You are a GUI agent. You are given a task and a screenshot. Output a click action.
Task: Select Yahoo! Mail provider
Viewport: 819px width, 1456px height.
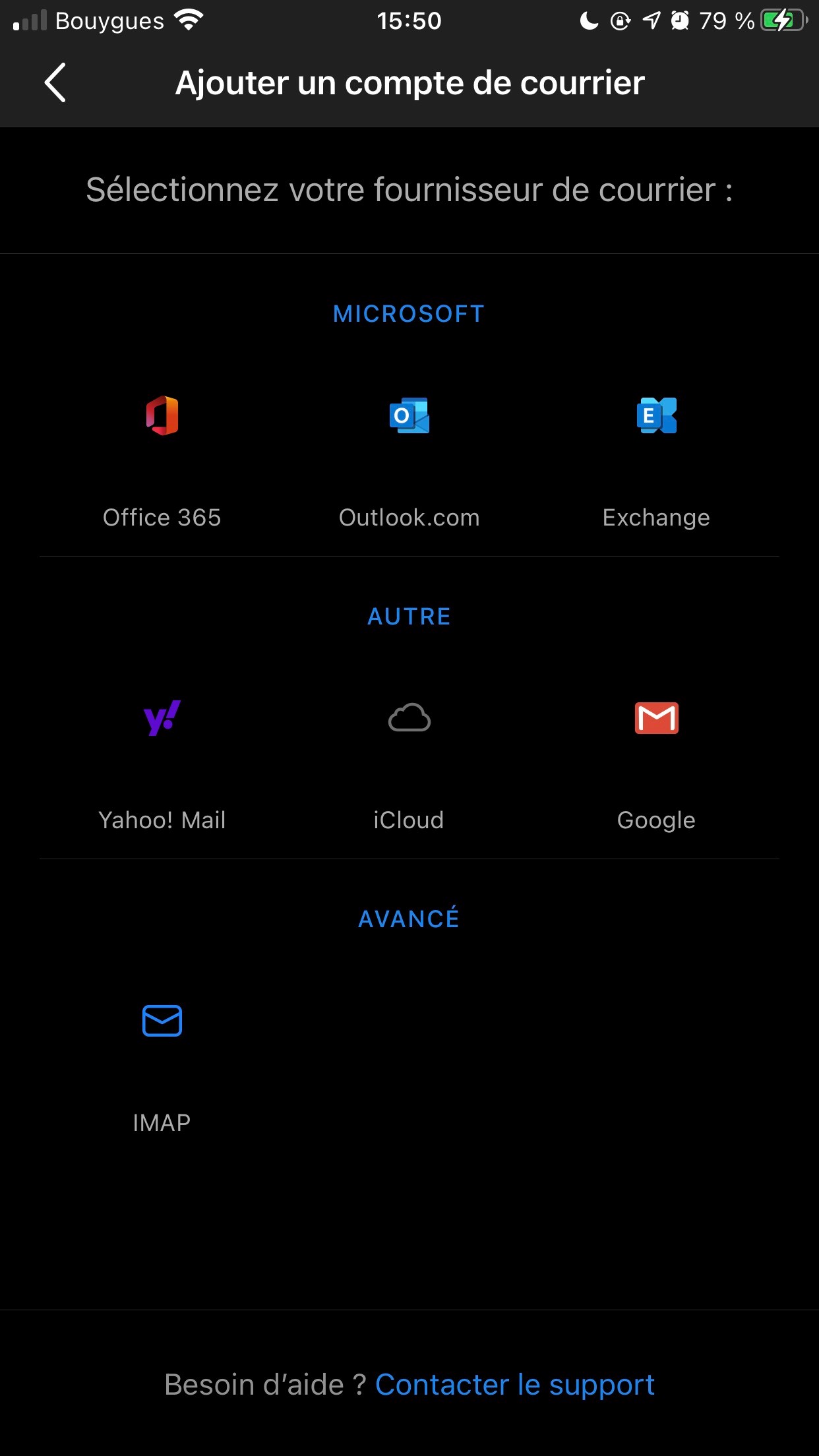click(162, 758)
